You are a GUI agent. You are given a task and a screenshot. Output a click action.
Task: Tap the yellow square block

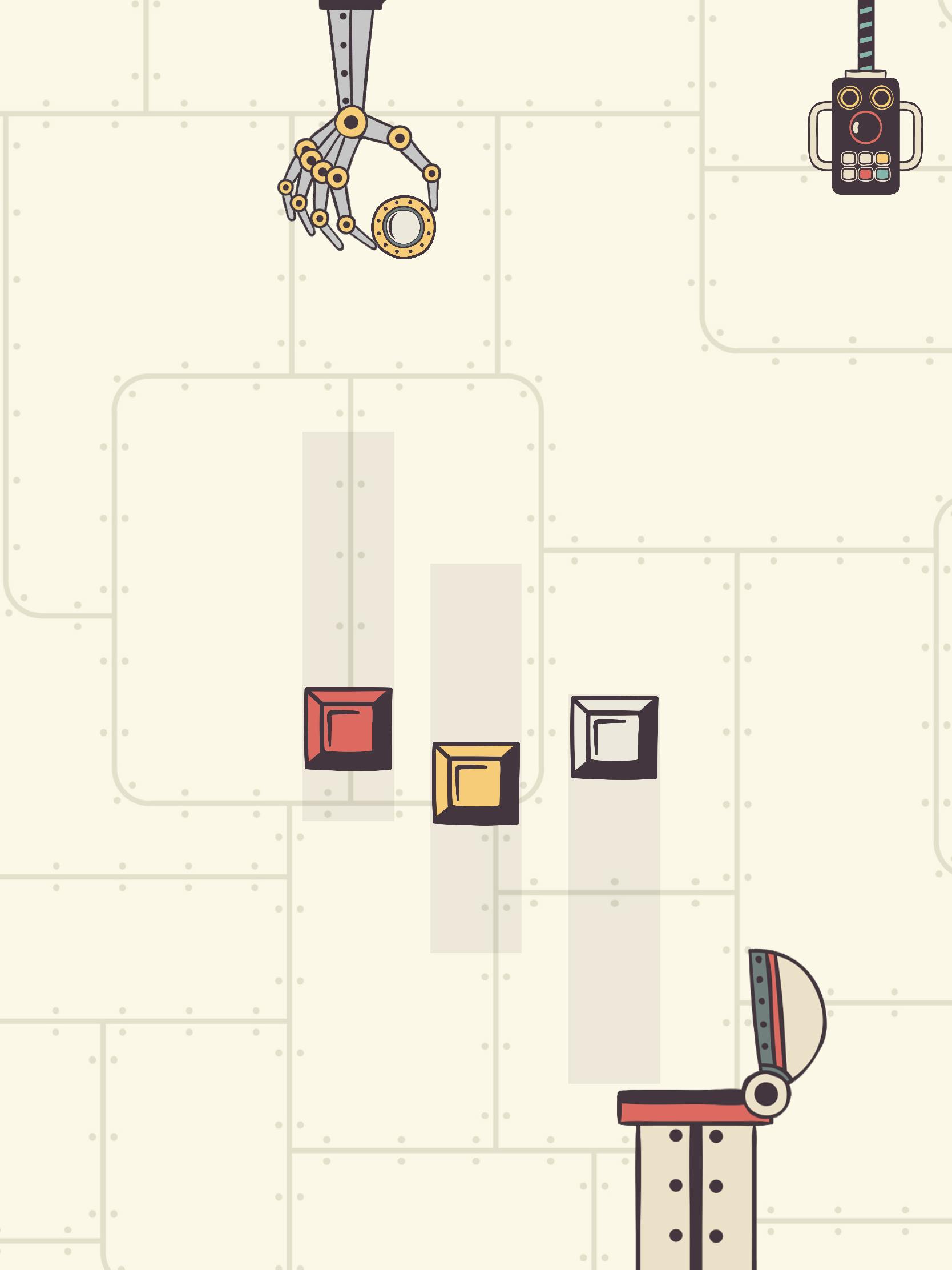point(475,783)
